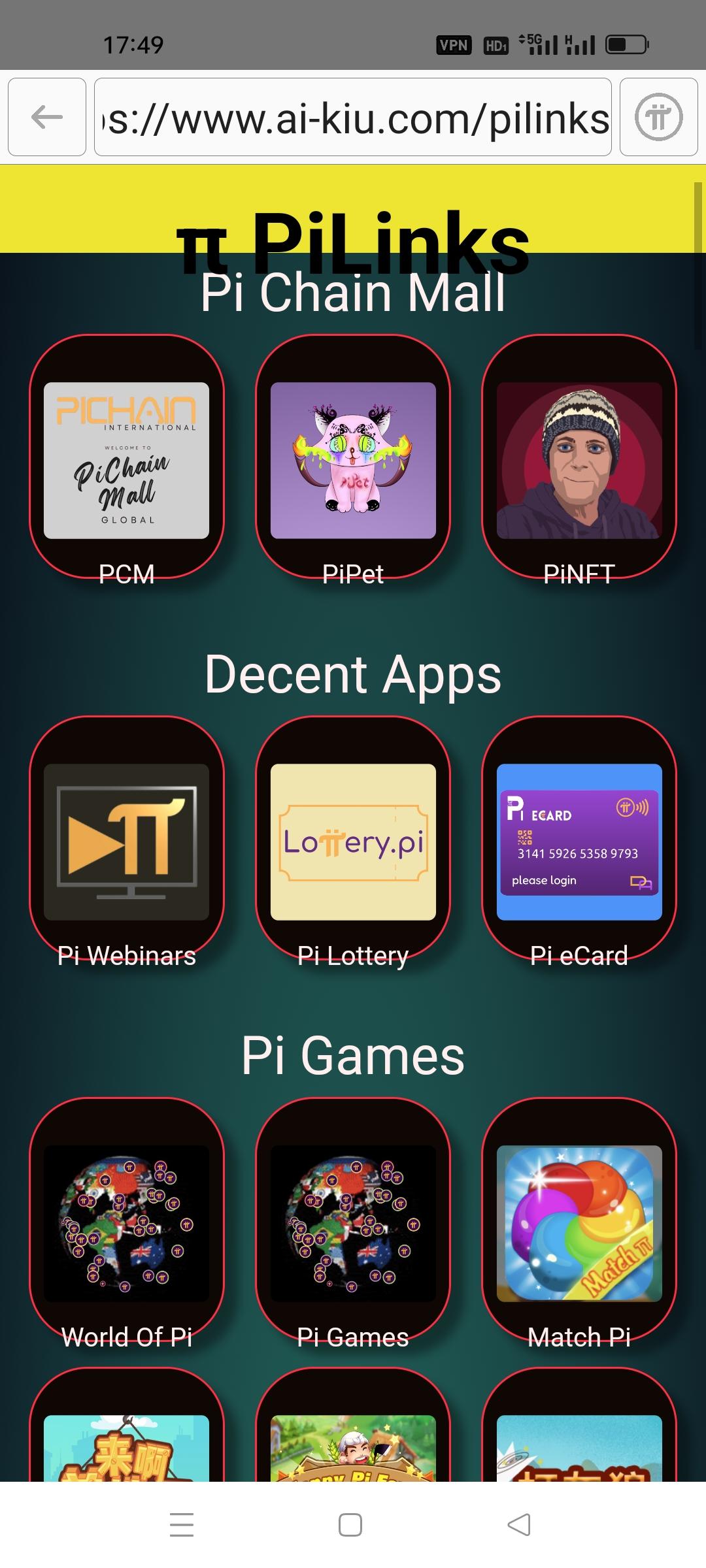Open the PCM mall tile

point(127,461)
